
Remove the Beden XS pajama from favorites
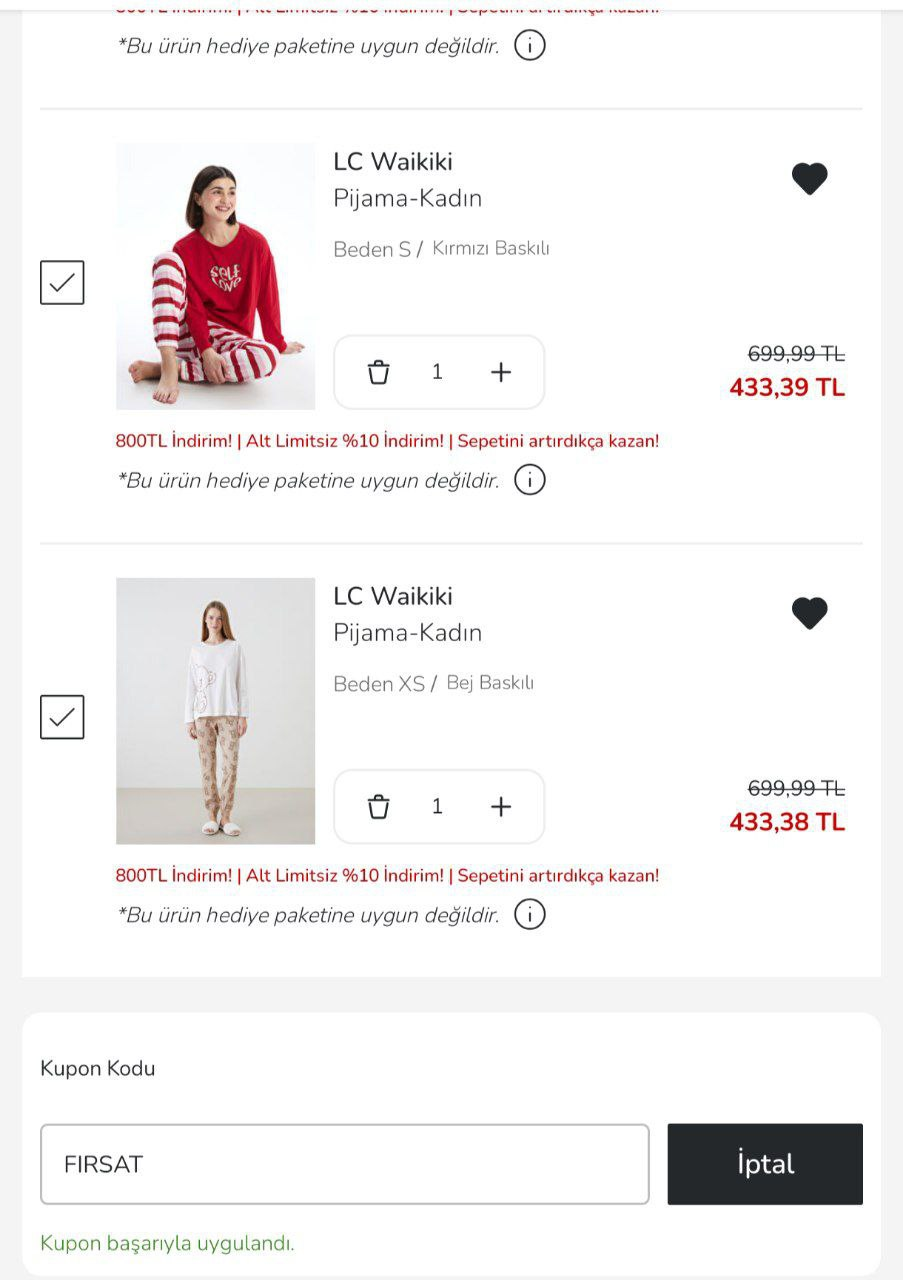(x=809, y=613)
